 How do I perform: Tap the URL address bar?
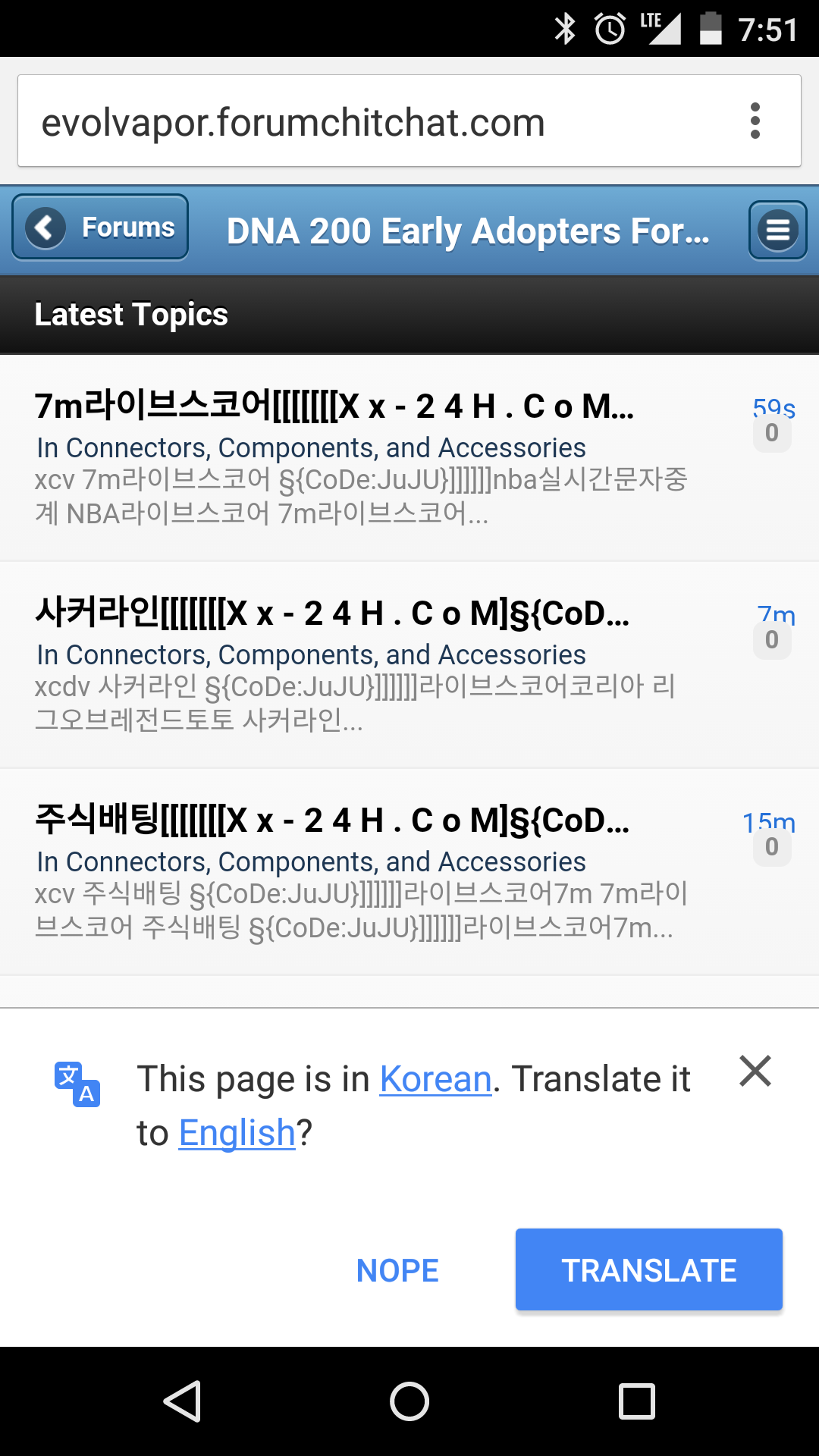364,122
